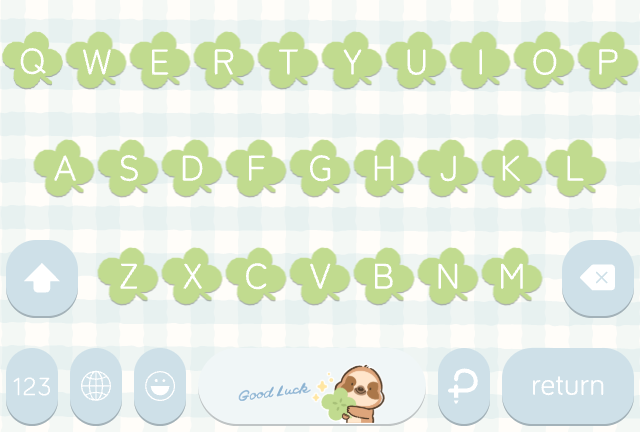Tap the return key
This screenshot has width=640, height=432.
coord(567,386)
